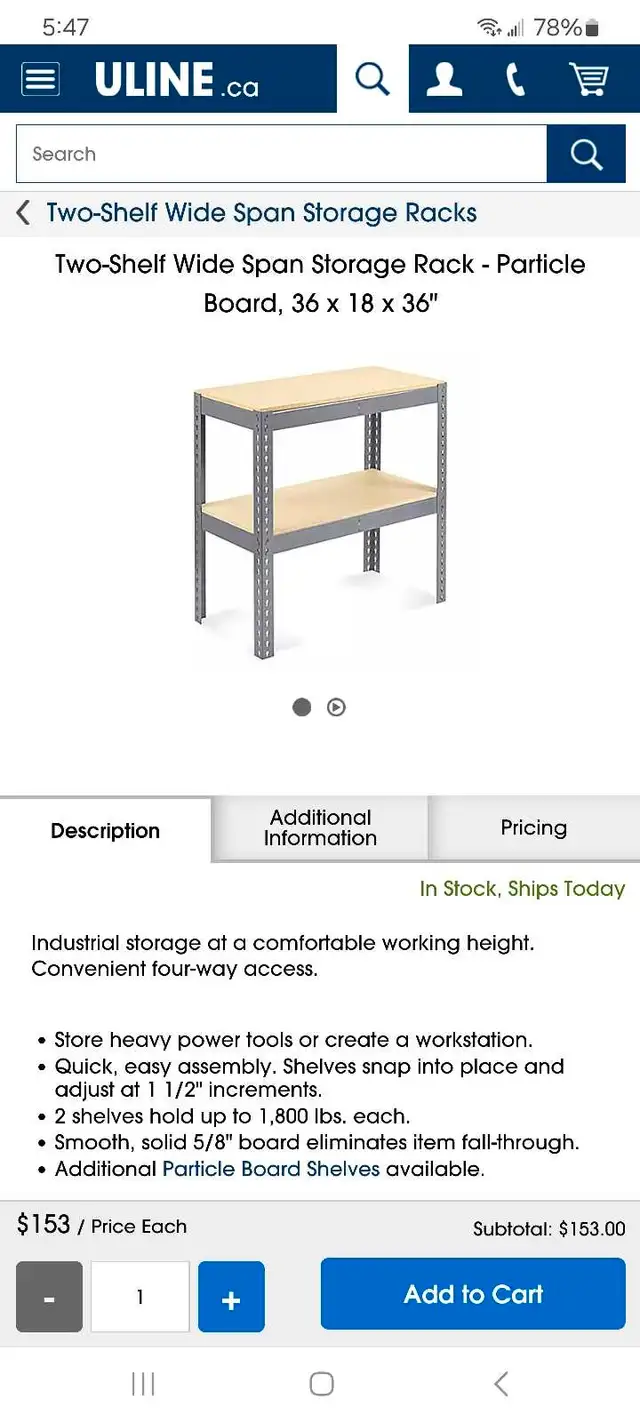Select the Description tab

[105, 830]
